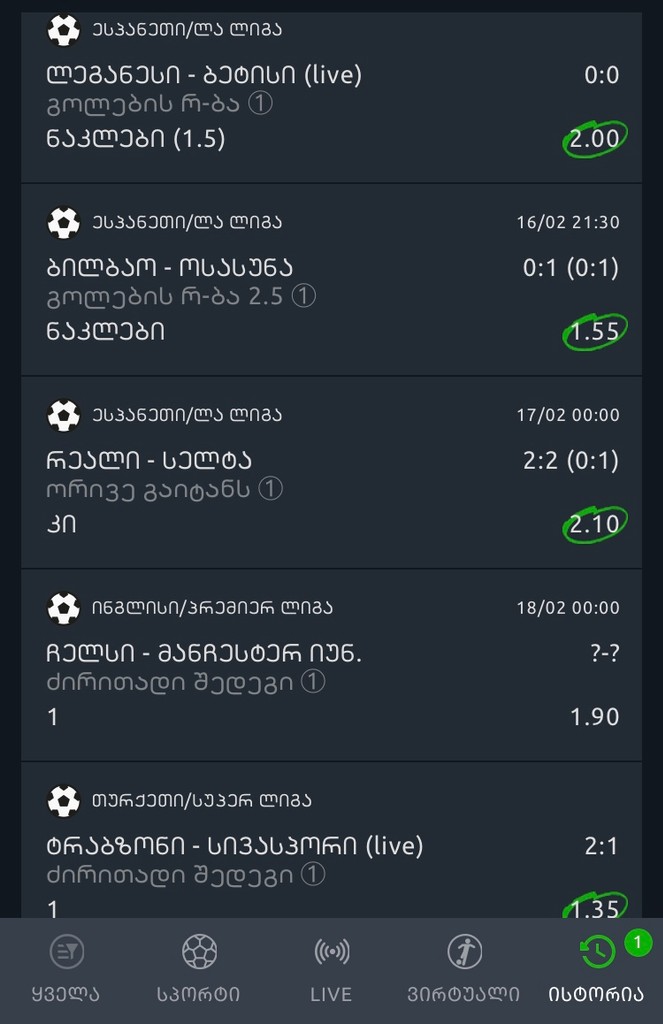
Task: Switch to the ვირტუალი tab
Action: coord(463,970)
